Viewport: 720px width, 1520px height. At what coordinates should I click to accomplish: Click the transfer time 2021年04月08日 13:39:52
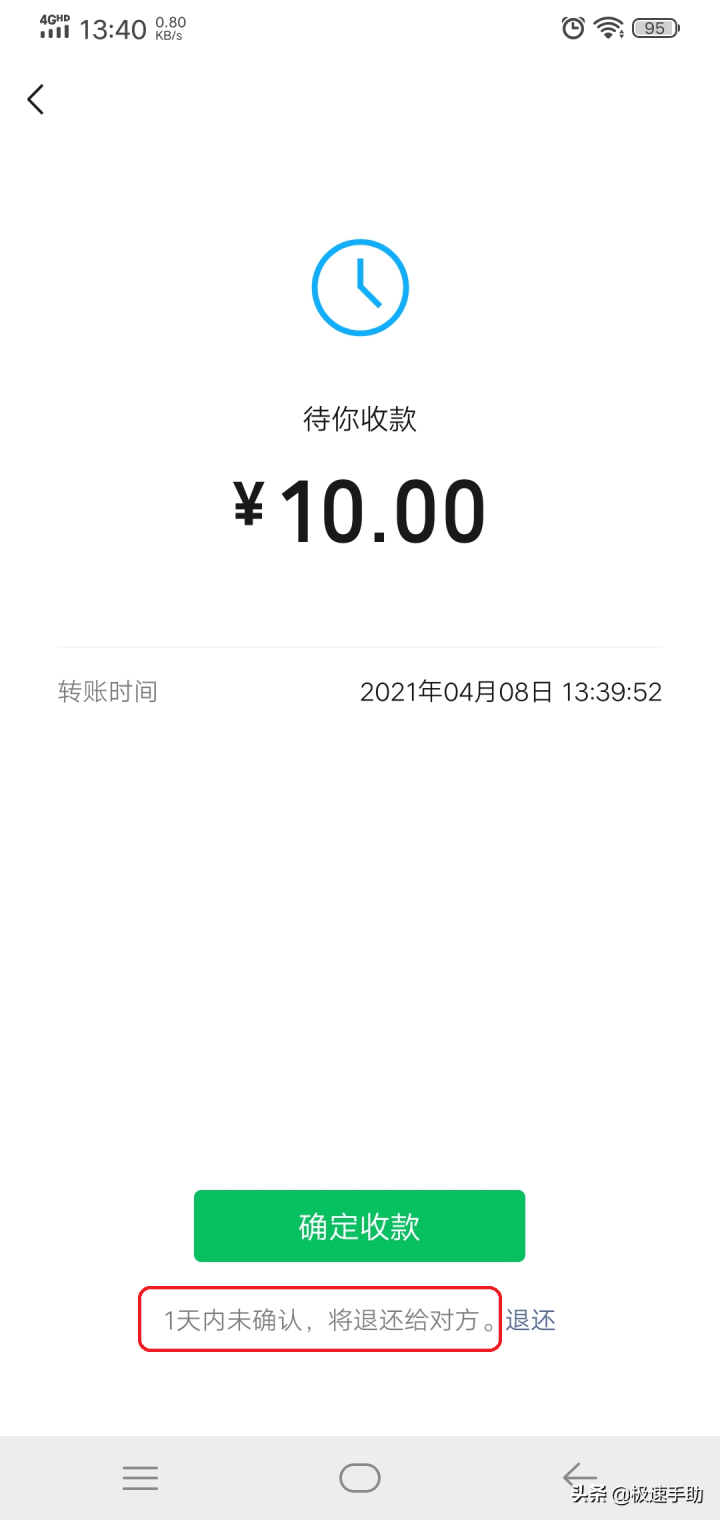[x=510, y=691]
